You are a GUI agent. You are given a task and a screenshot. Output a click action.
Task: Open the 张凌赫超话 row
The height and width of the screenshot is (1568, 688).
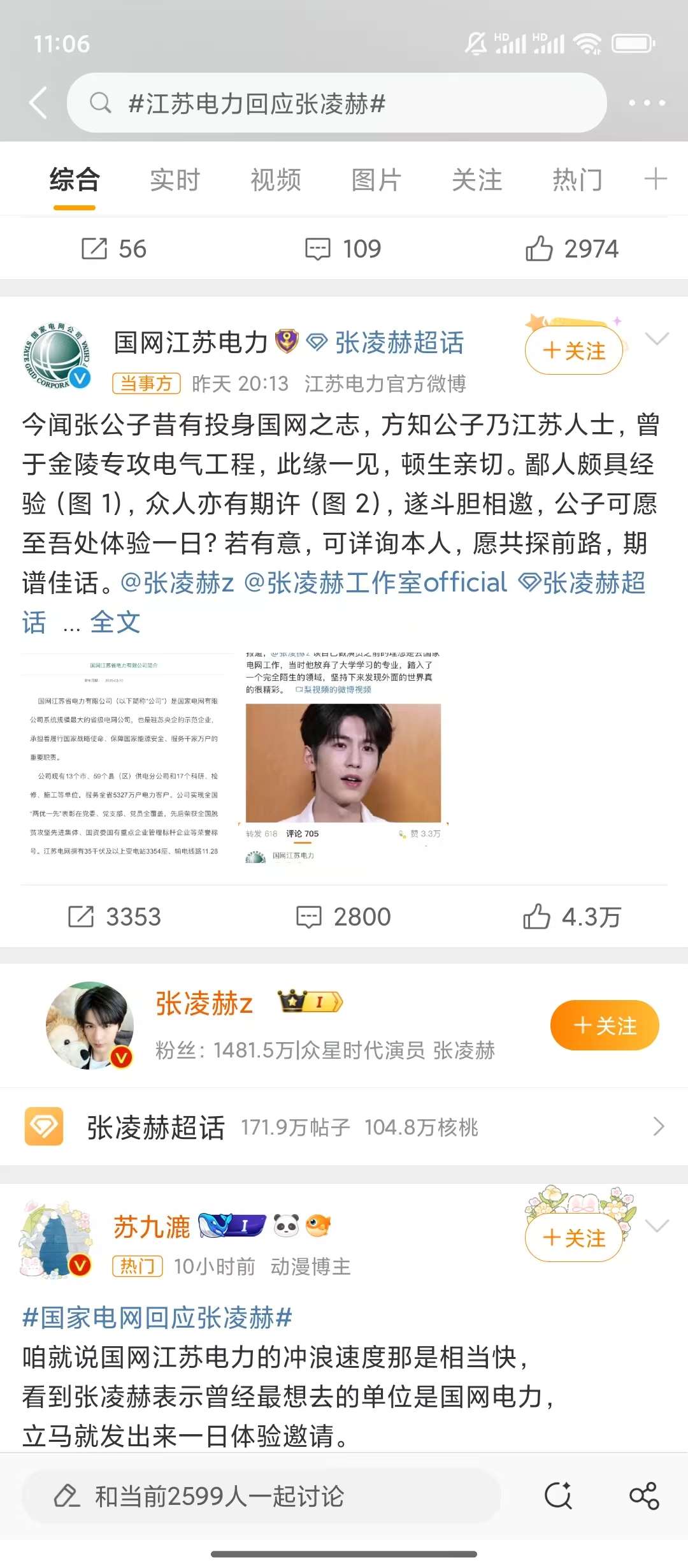pyautogui.click(x=344, y=1127)
